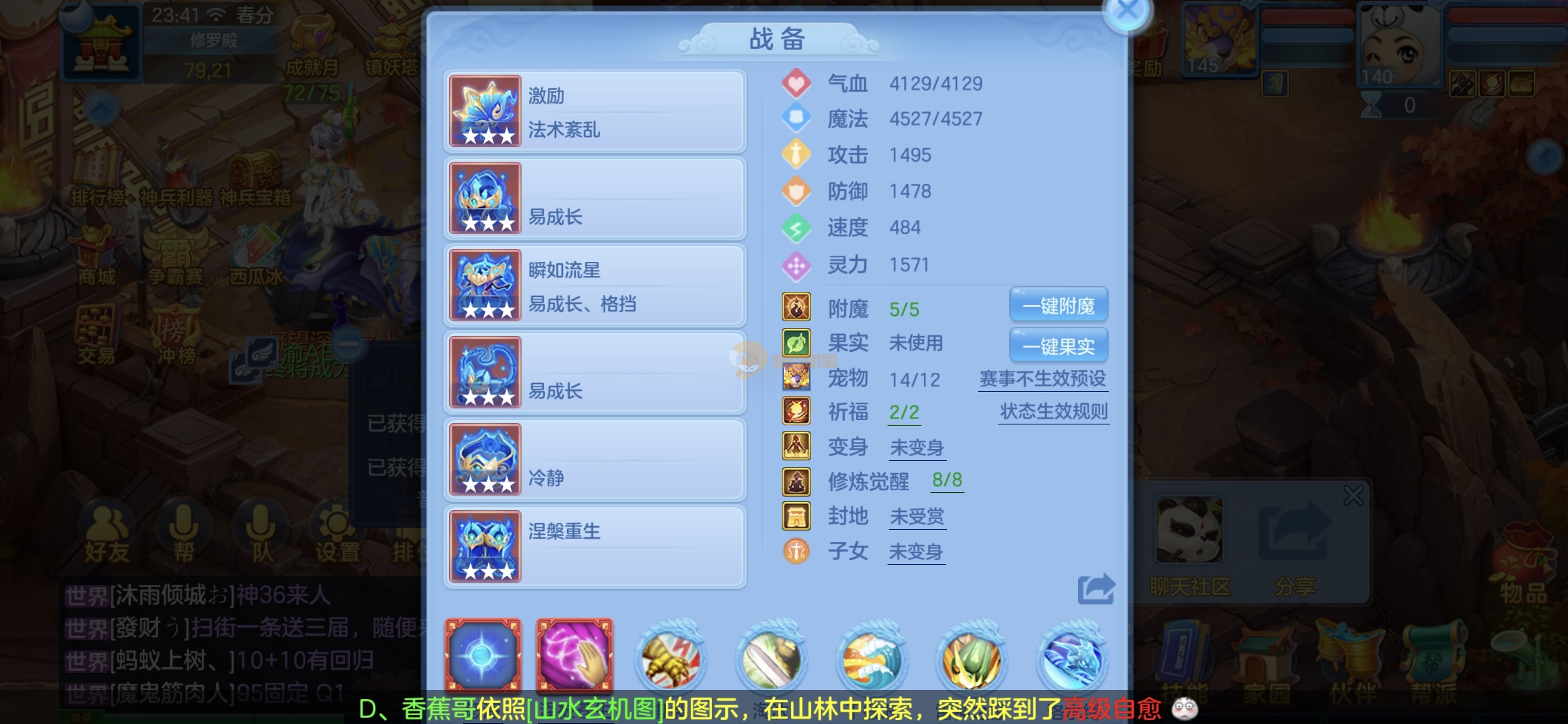1568x724 pixels.
Task: Tap the 一键附魔 button
Action: click(1058, 305)
